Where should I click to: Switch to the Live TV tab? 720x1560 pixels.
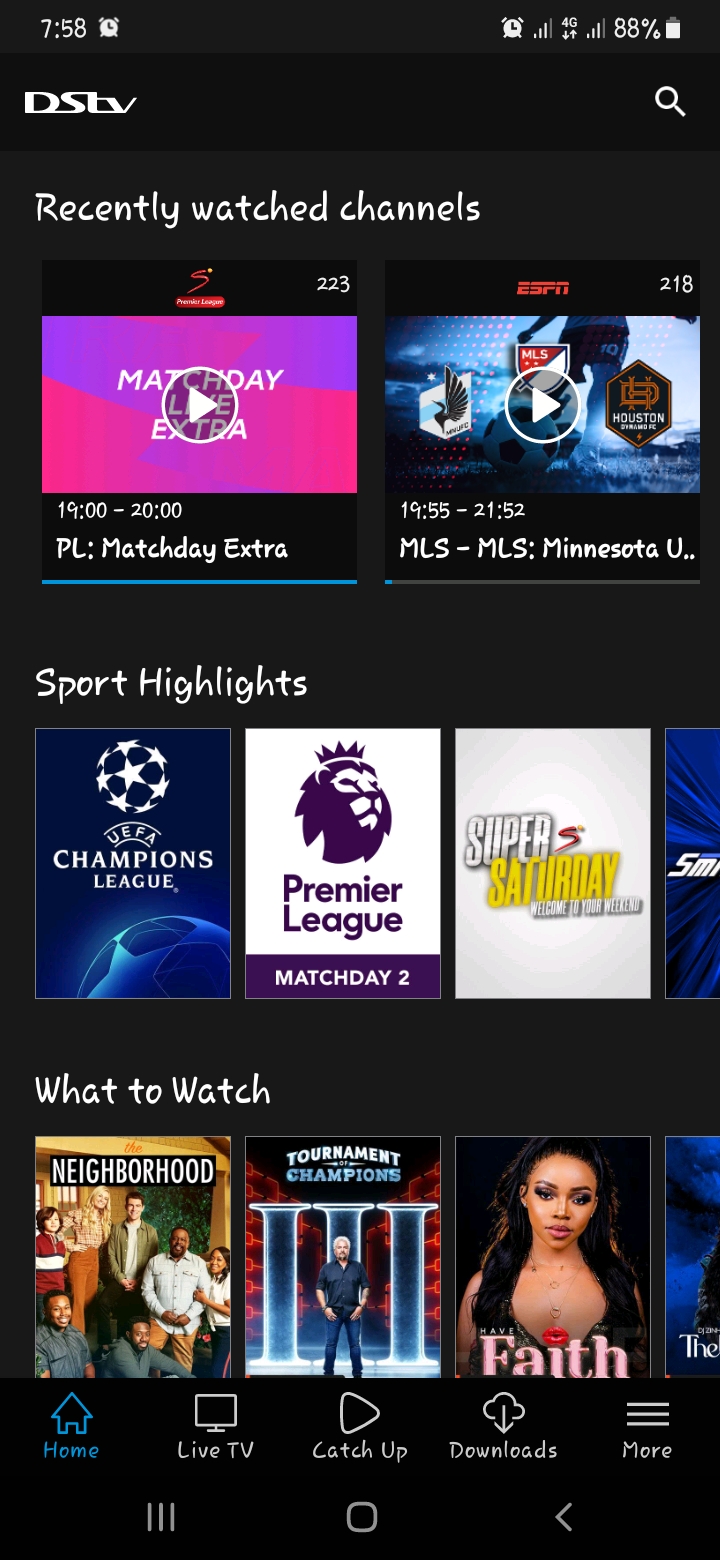coord(215,1427)
